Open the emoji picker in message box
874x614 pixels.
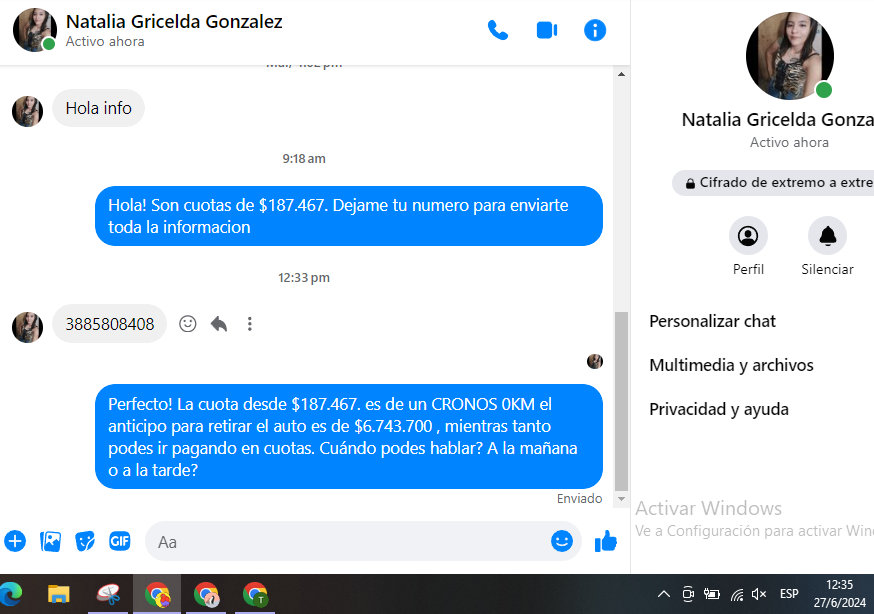pyautogui.click(x=562, y=541)
